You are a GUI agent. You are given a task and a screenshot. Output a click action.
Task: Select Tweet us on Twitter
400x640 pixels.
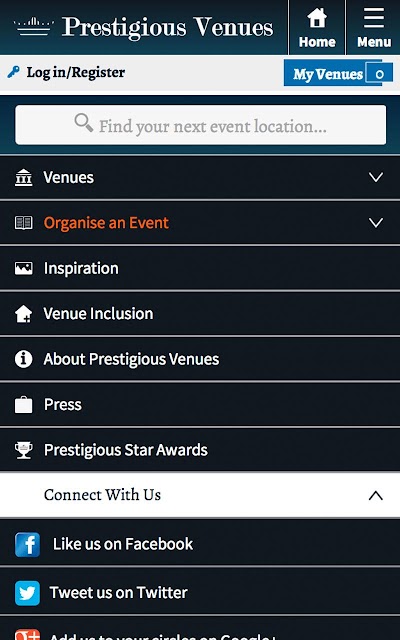pyautogui.click(x=200, y=593)
